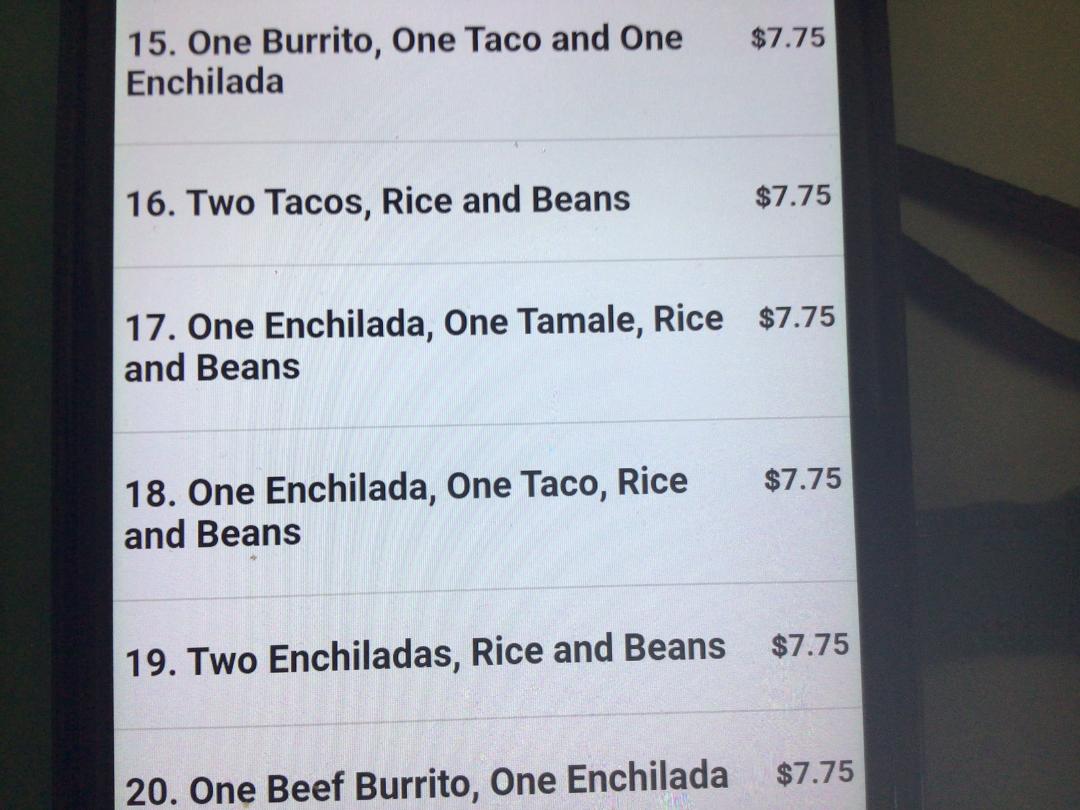Open item 15 One Burrito, One Taco and One Enchilada
This screenshot has height=810, width=1080.
[404, 60]
